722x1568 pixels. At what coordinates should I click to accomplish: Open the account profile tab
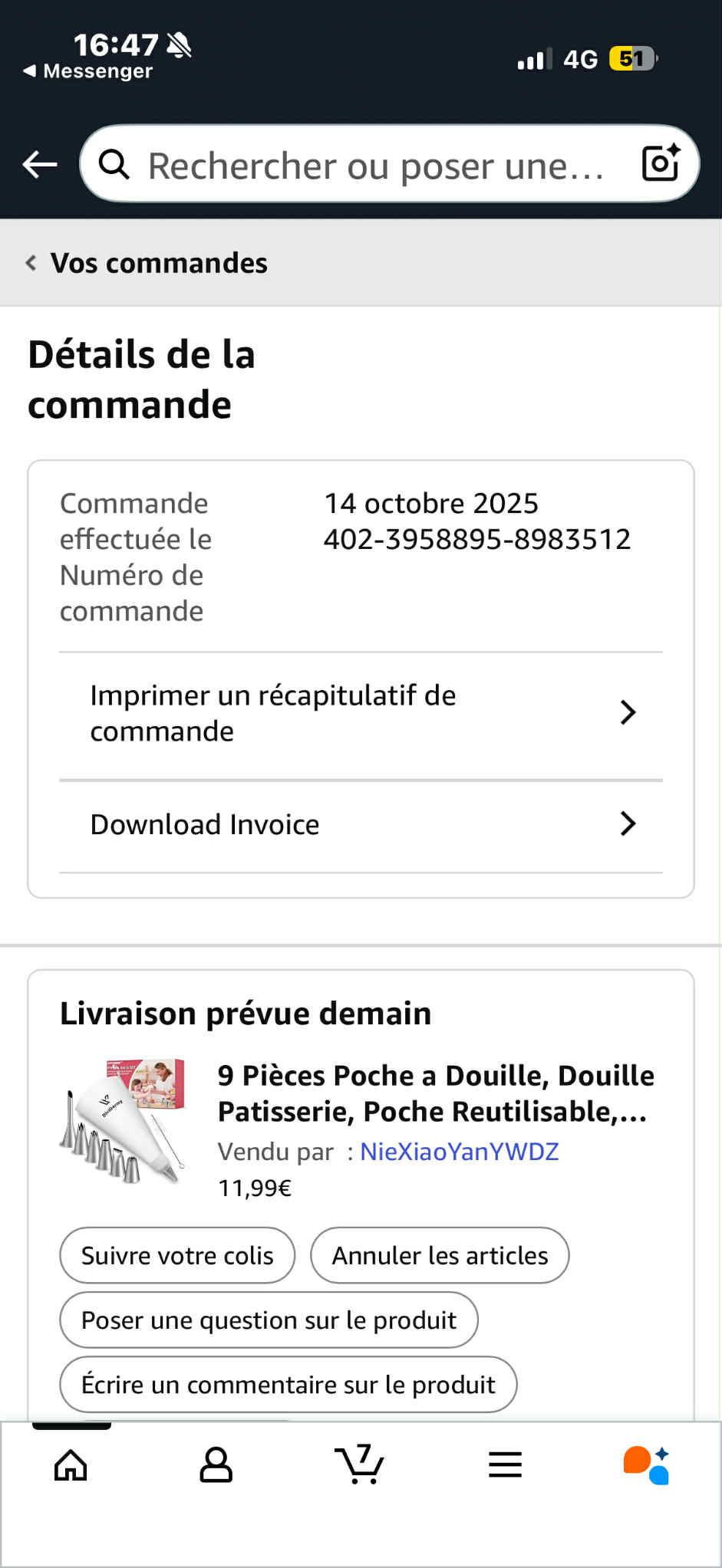click(216, 1465)
